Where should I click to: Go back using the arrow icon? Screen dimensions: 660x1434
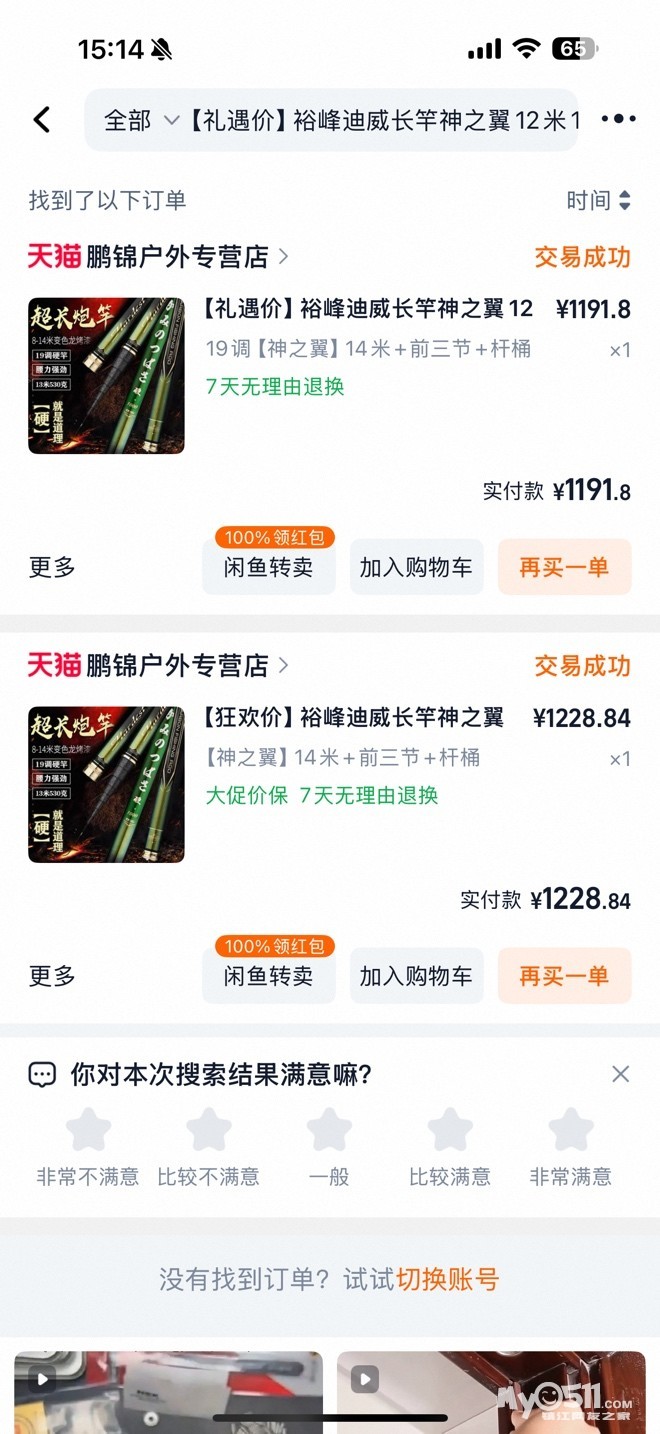point(42,120)
